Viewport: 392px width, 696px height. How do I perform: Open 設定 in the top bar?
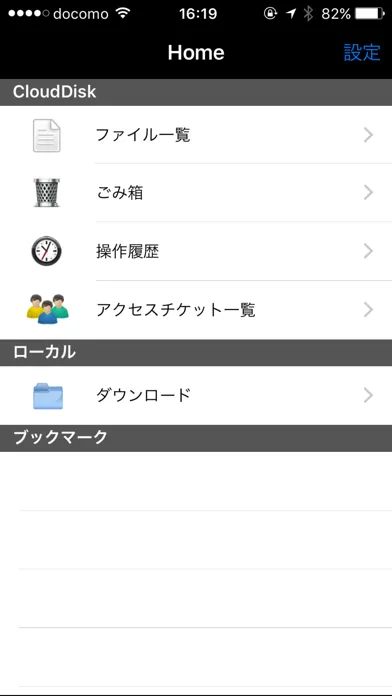click(362, 52)
